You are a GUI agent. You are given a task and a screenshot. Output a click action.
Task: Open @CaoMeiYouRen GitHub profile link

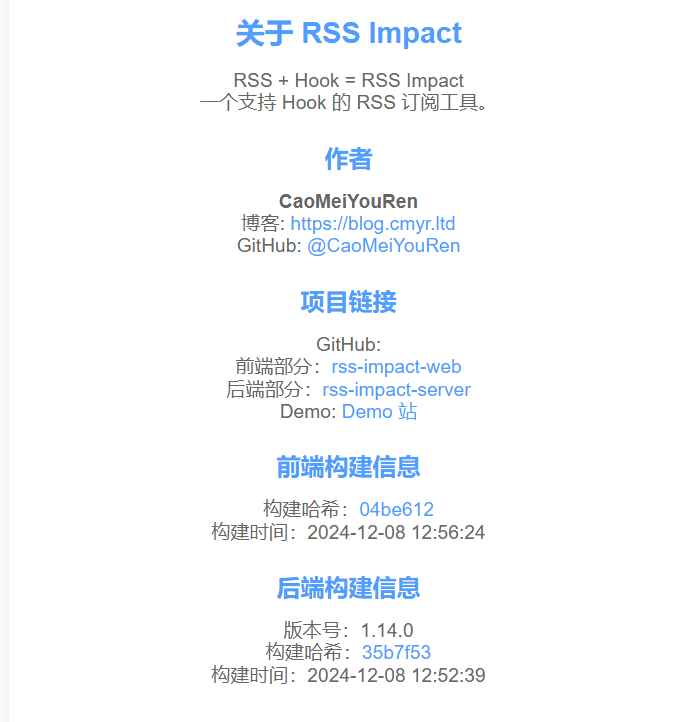click(384, 246)
